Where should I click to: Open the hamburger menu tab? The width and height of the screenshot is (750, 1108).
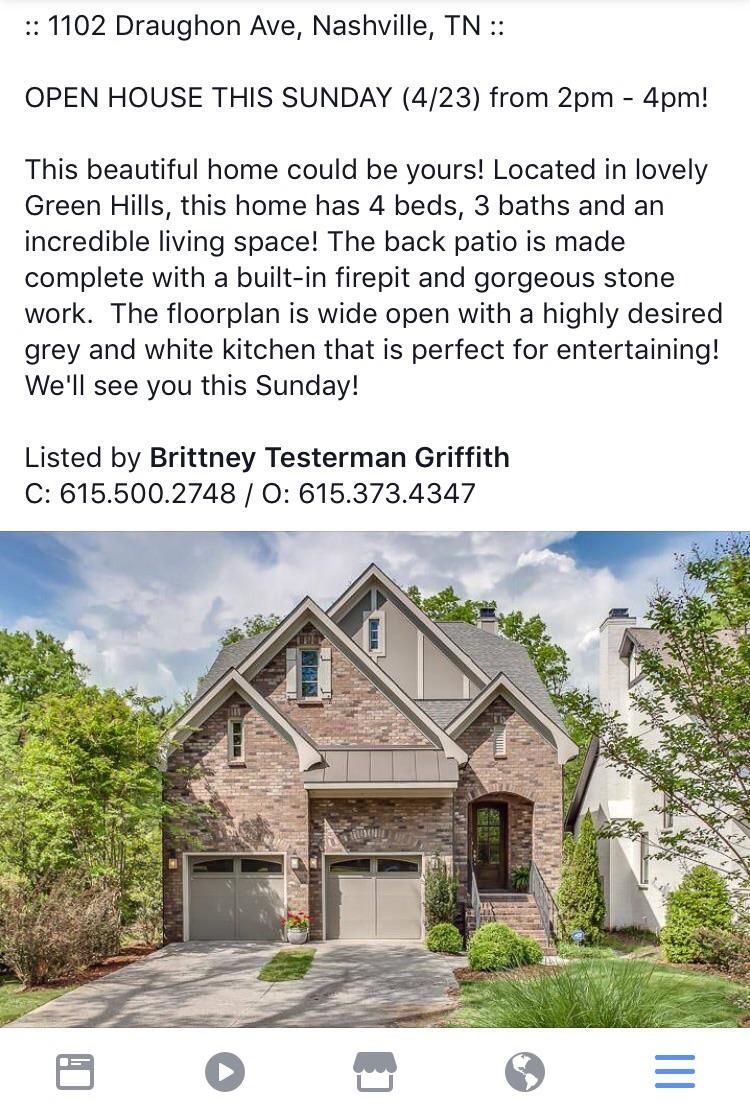[675, 1072]
